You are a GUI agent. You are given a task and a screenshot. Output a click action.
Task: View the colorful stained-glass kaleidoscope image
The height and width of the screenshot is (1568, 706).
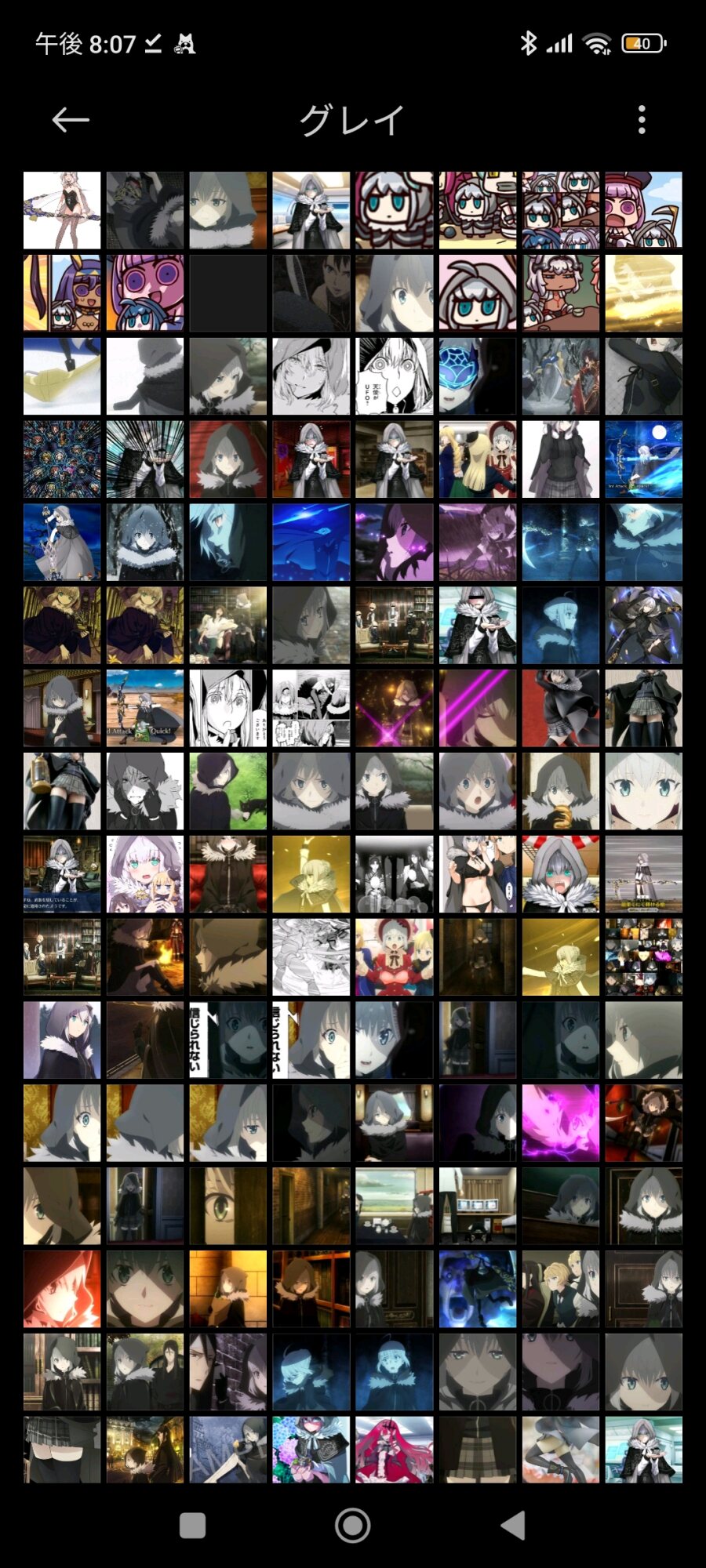pos(62,459)
